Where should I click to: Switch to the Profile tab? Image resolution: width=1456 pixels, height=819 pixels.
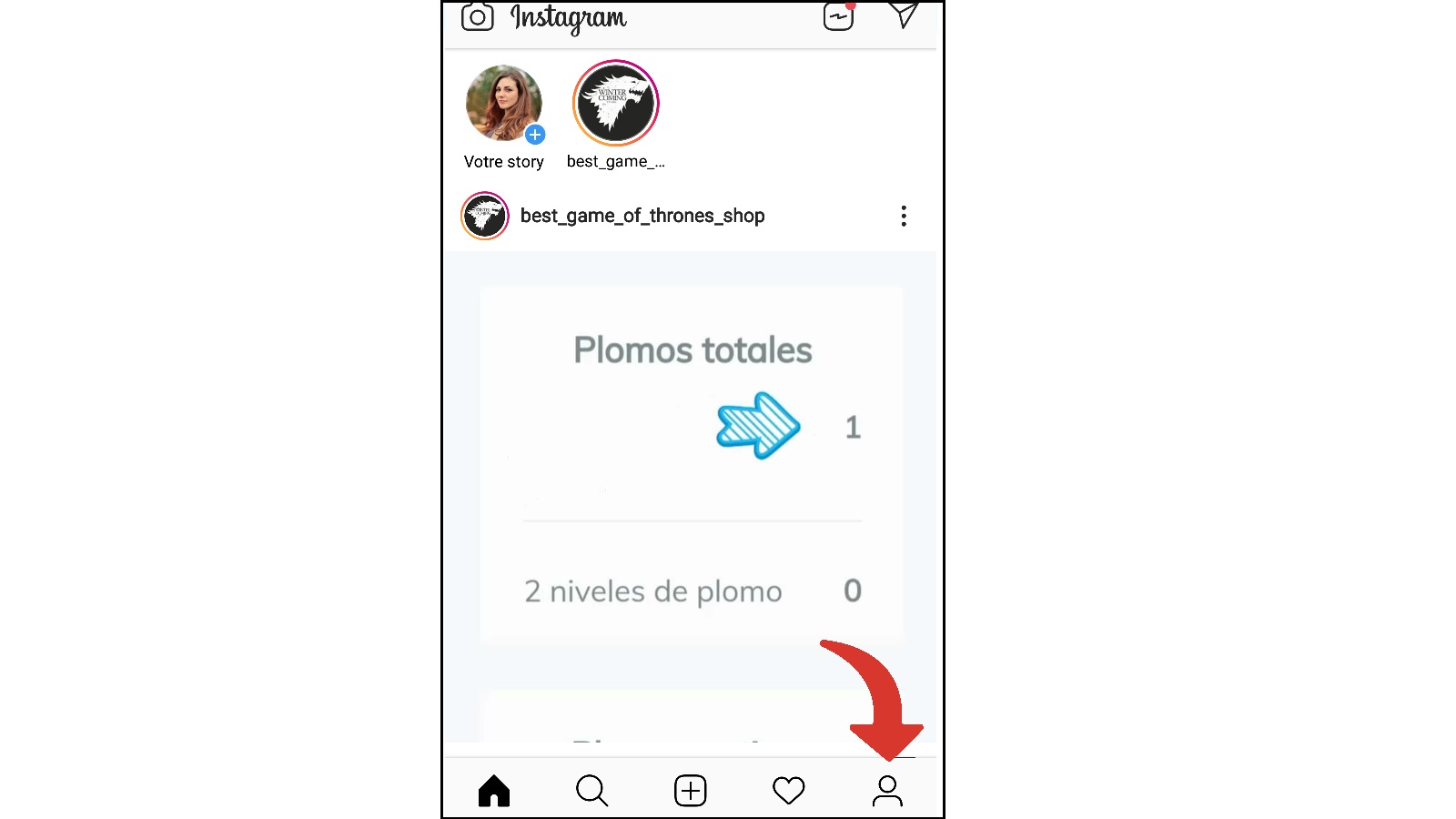[887, 790]
